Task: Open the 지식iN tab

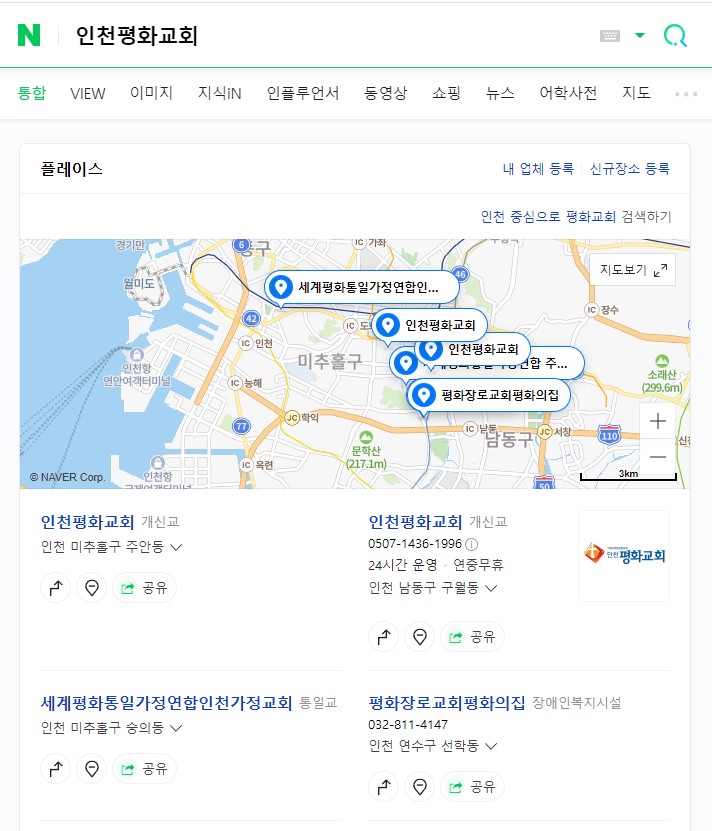Action: point(219,93)
